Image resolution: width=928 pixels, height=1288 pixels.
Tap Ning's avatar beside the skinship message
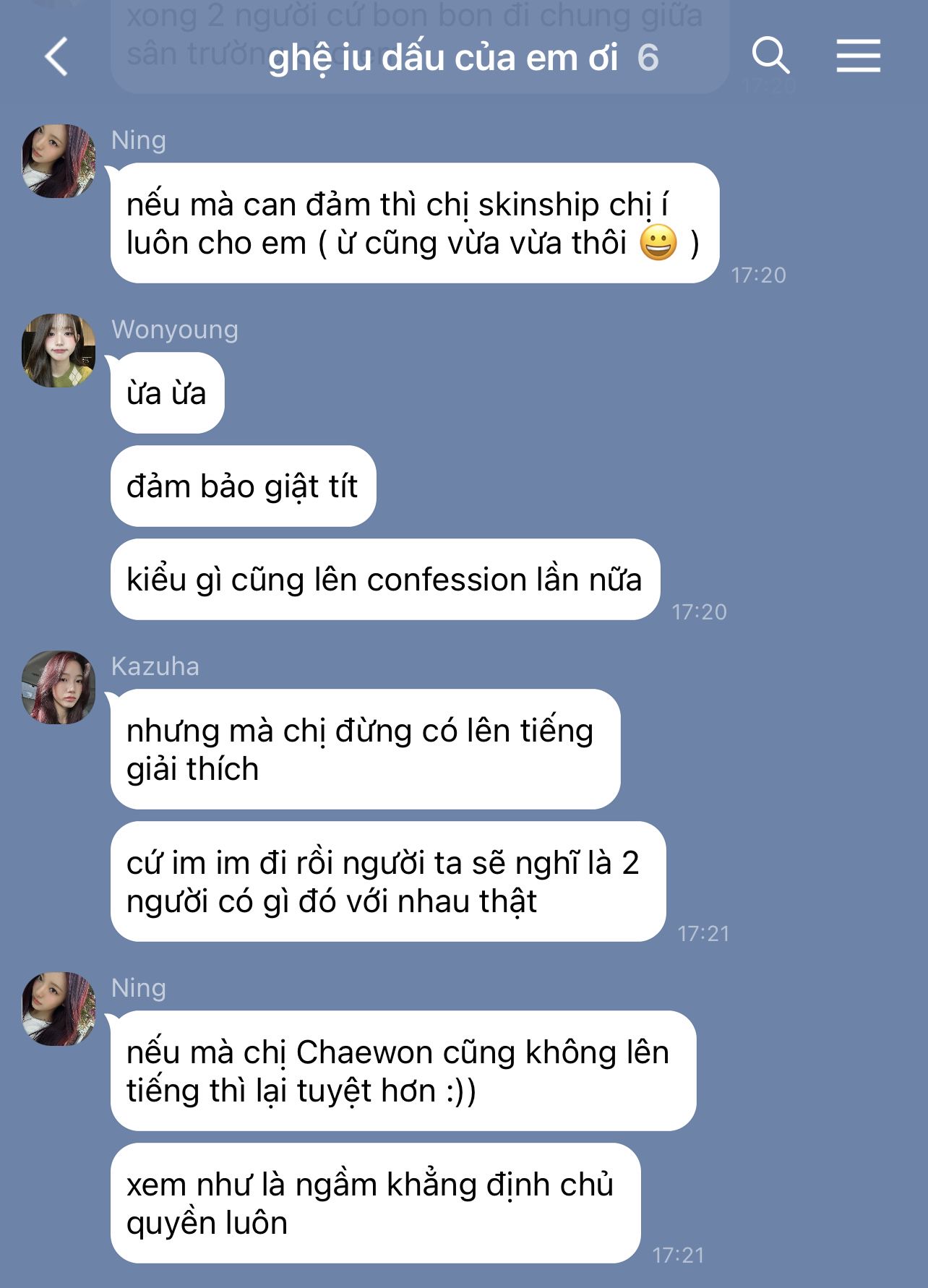coord(59,161)
